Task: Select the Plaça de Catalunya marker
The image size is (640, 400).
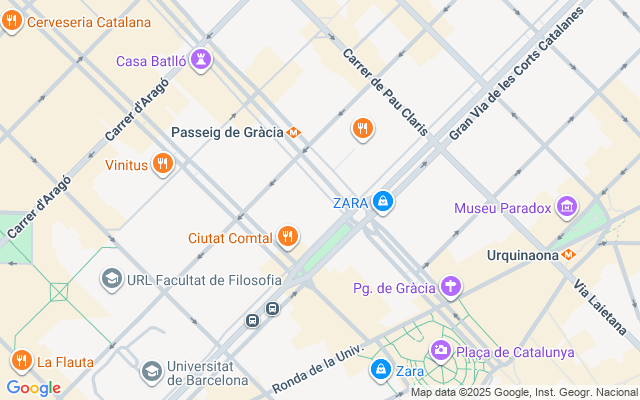Action: coord(440,351)
